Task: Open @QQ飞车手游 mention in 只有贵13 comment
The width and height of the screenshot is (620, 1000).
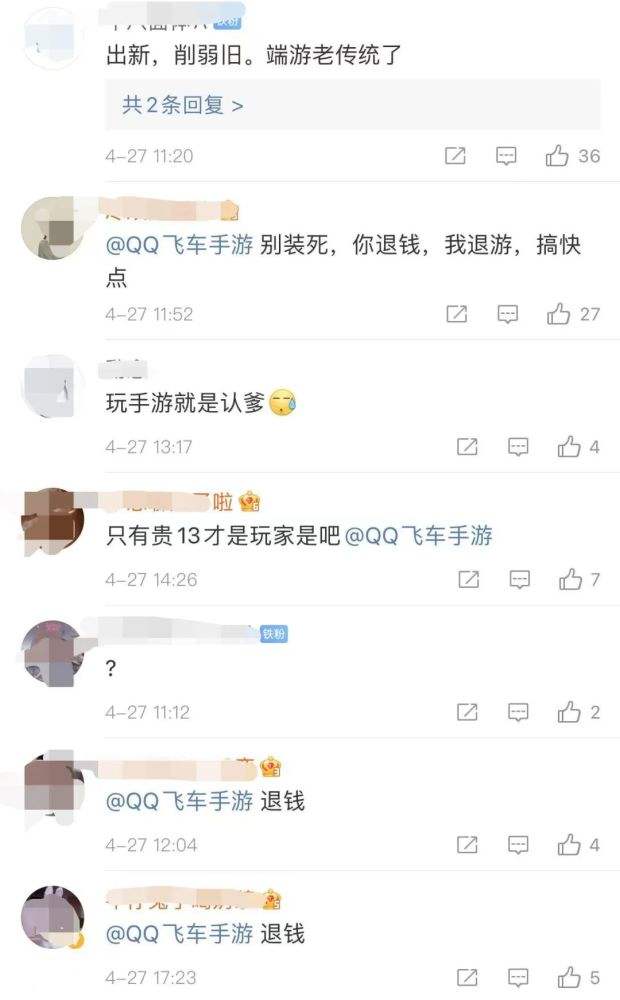Action: pyautogui.click(x=419, y=537)
